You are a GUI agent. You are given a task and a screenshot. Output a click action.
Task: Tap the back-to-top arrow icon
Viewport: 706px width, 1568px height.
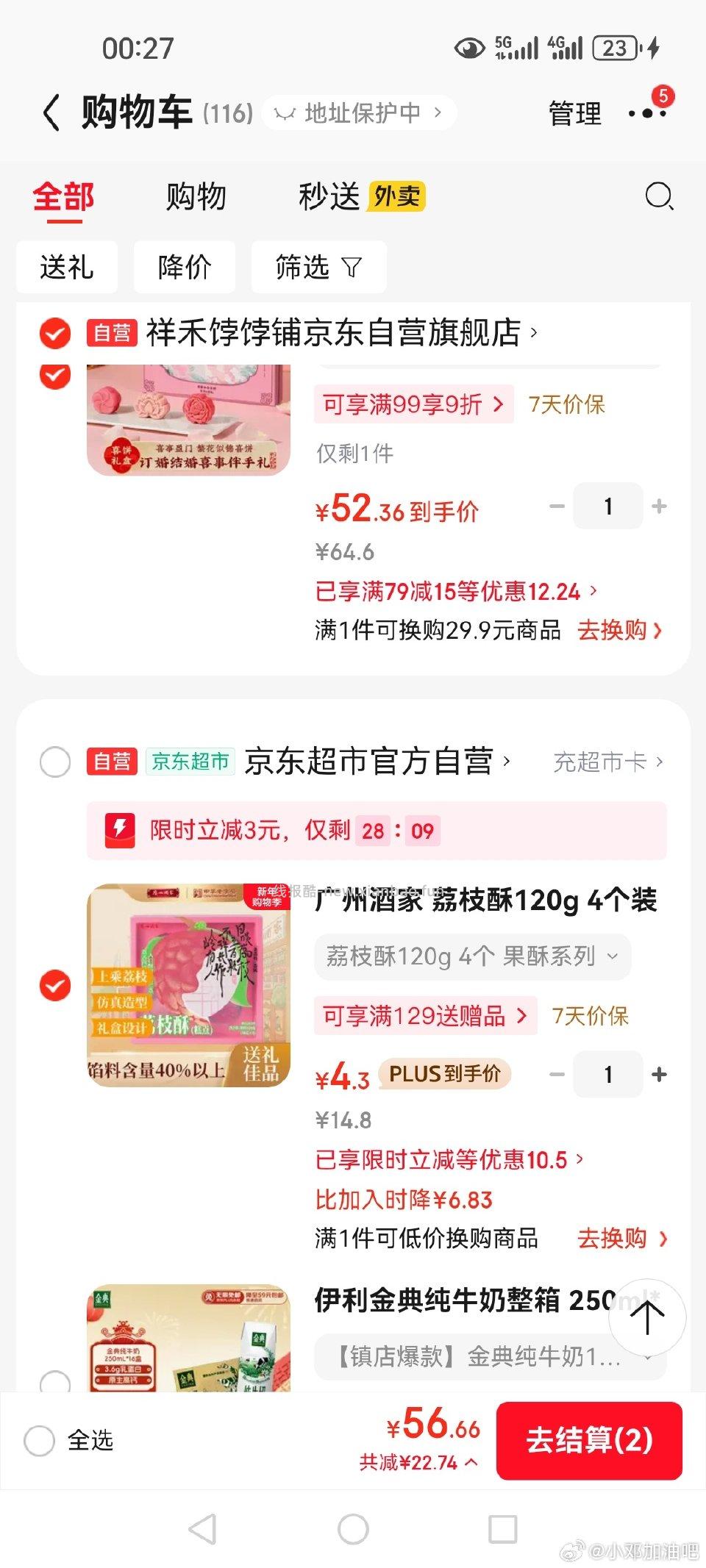pyautogui.click(x=646, y=1317)
